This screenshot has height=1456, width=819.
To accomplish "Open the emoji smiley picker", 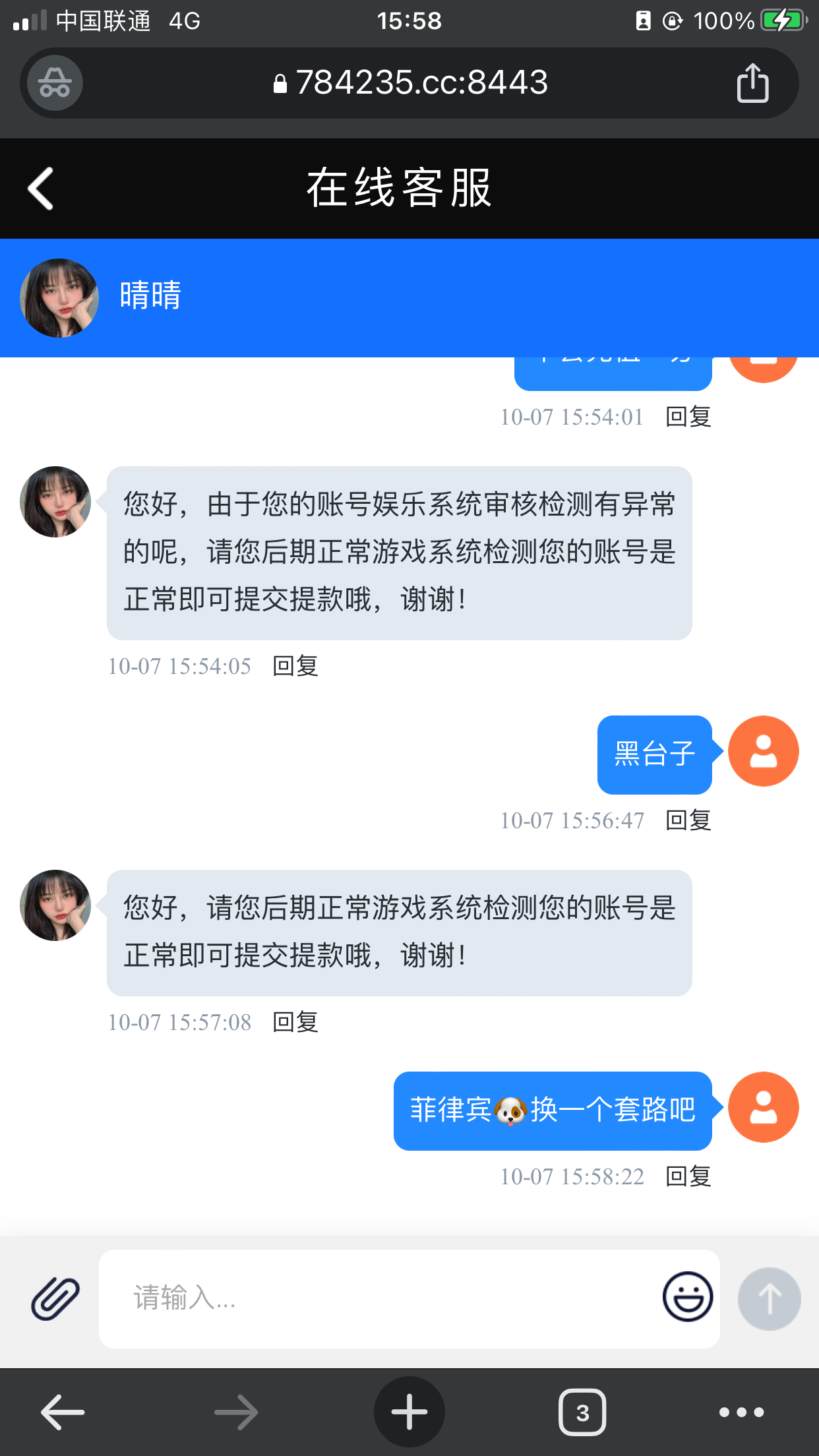I will click(687, 1296).
